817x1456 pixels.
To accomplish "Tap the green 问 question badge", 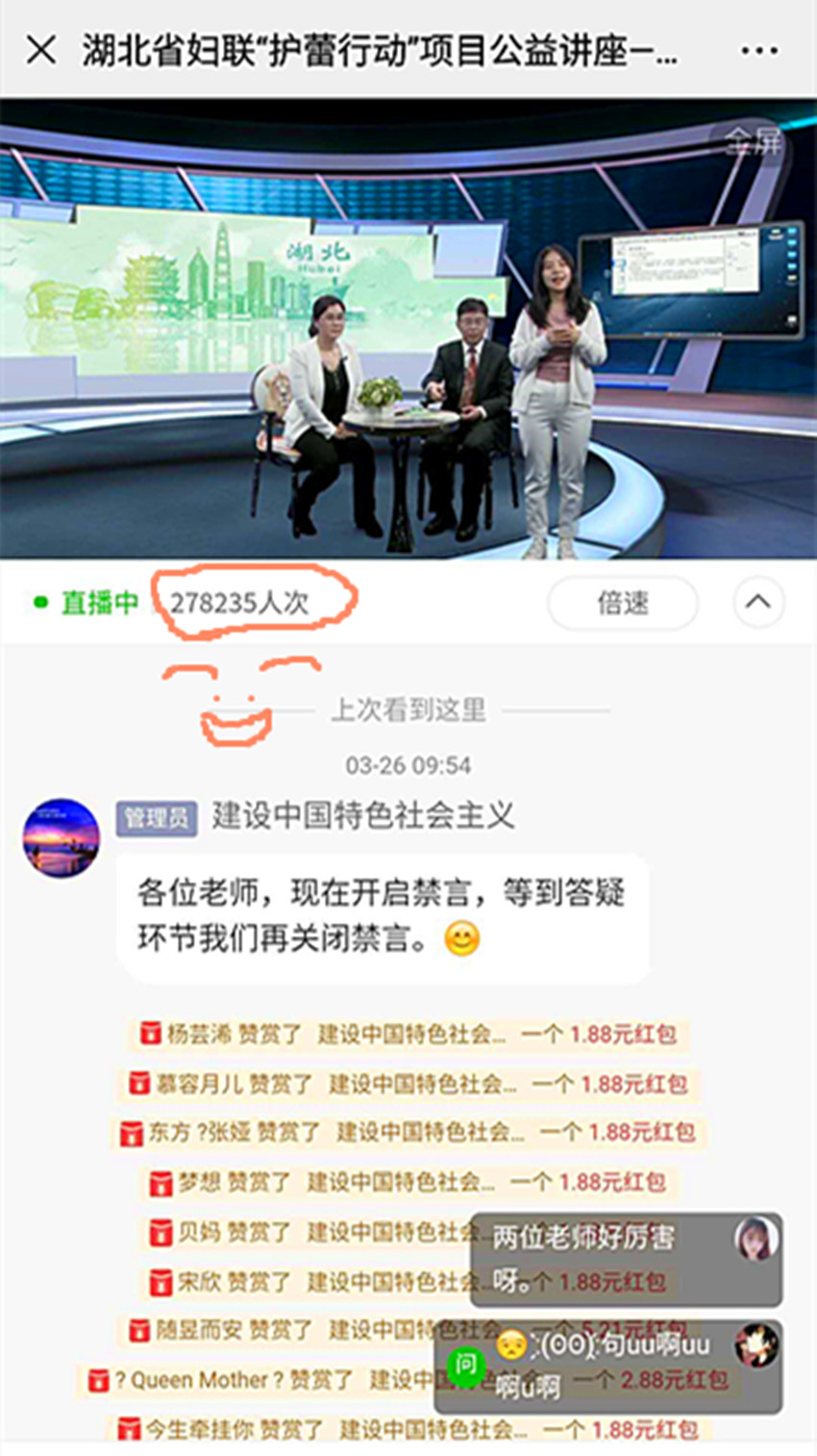I will click(466, 1365).
